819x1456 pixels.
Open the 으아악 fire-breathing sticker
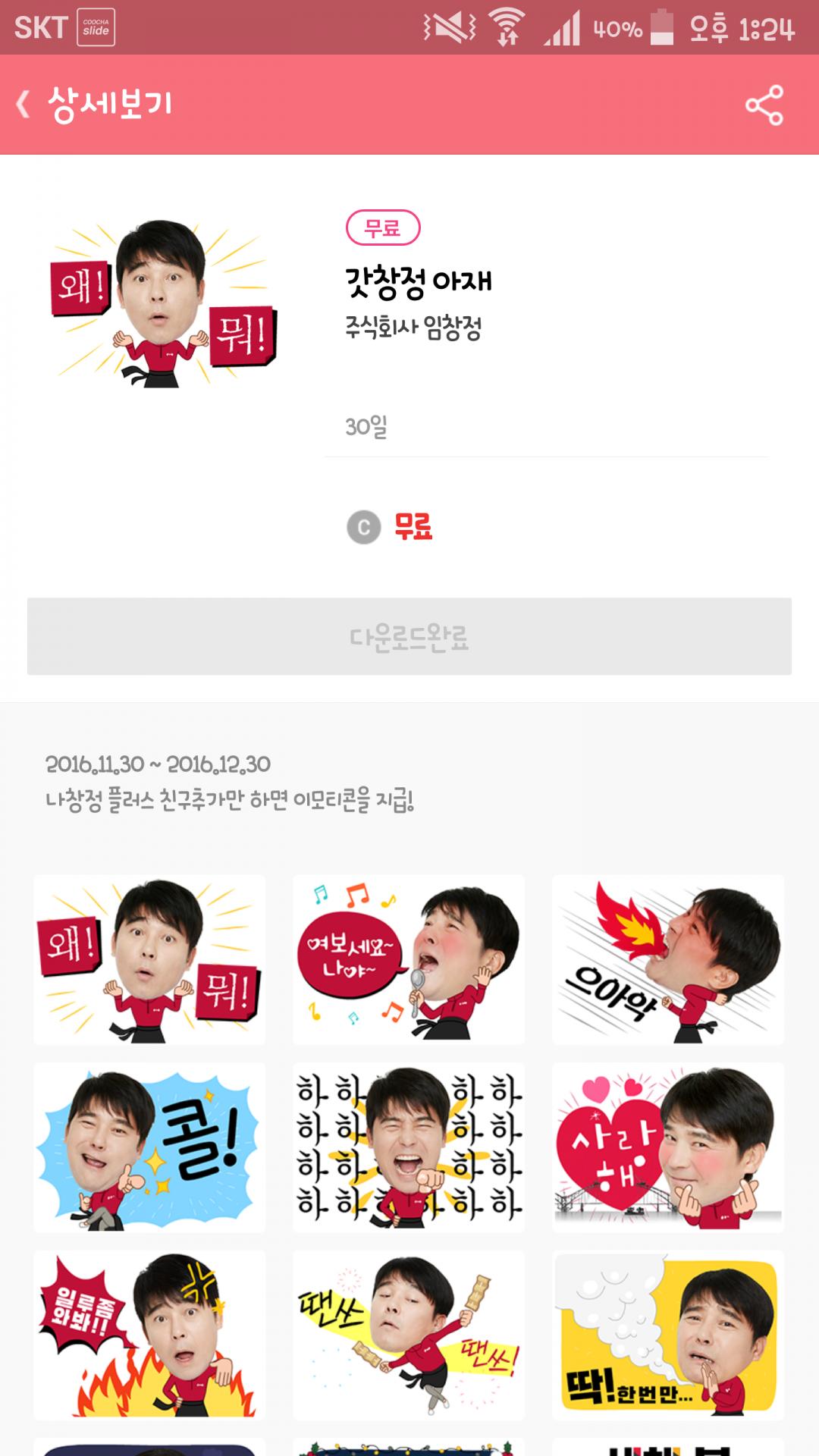(668, 960)
